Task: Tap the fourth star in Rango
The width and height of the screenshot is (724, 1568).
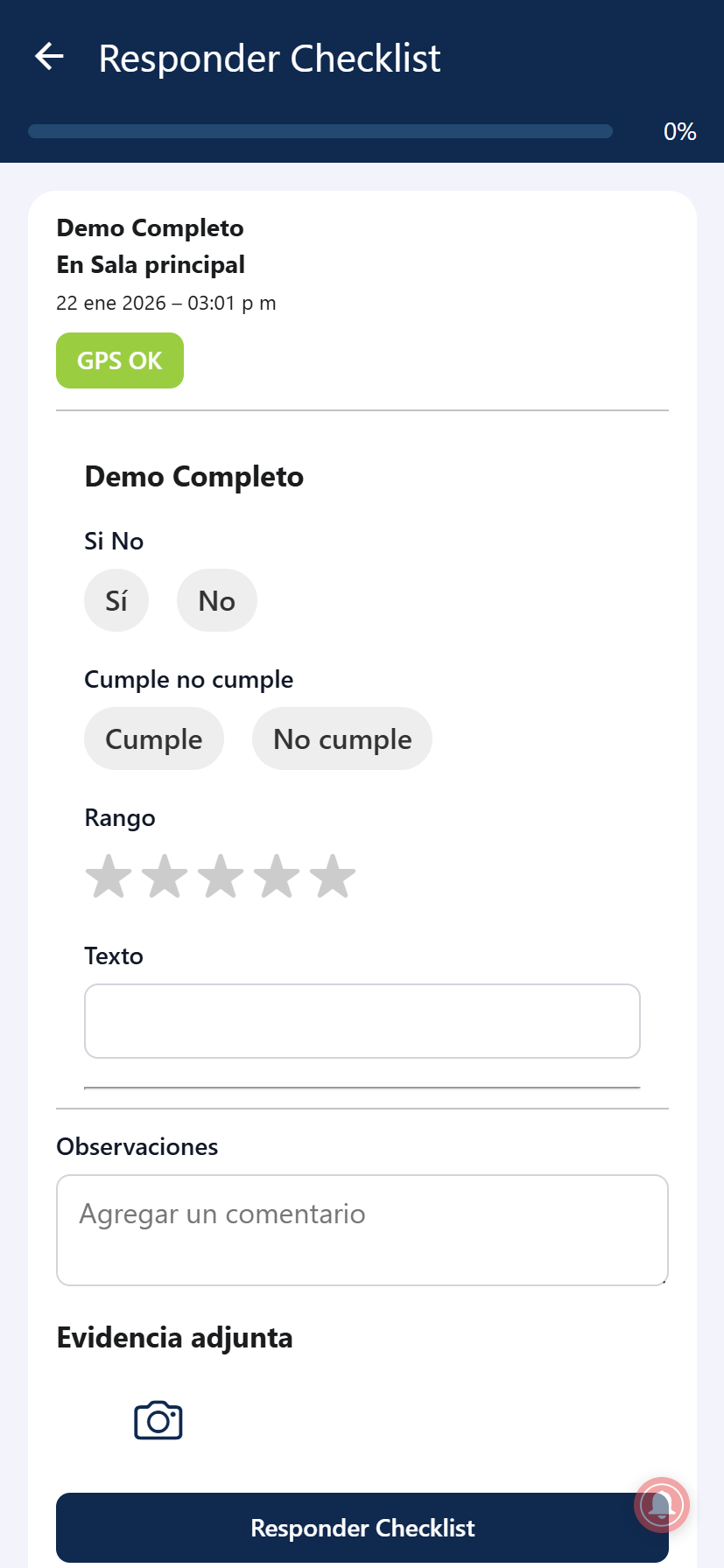Action: pos(278,875)
